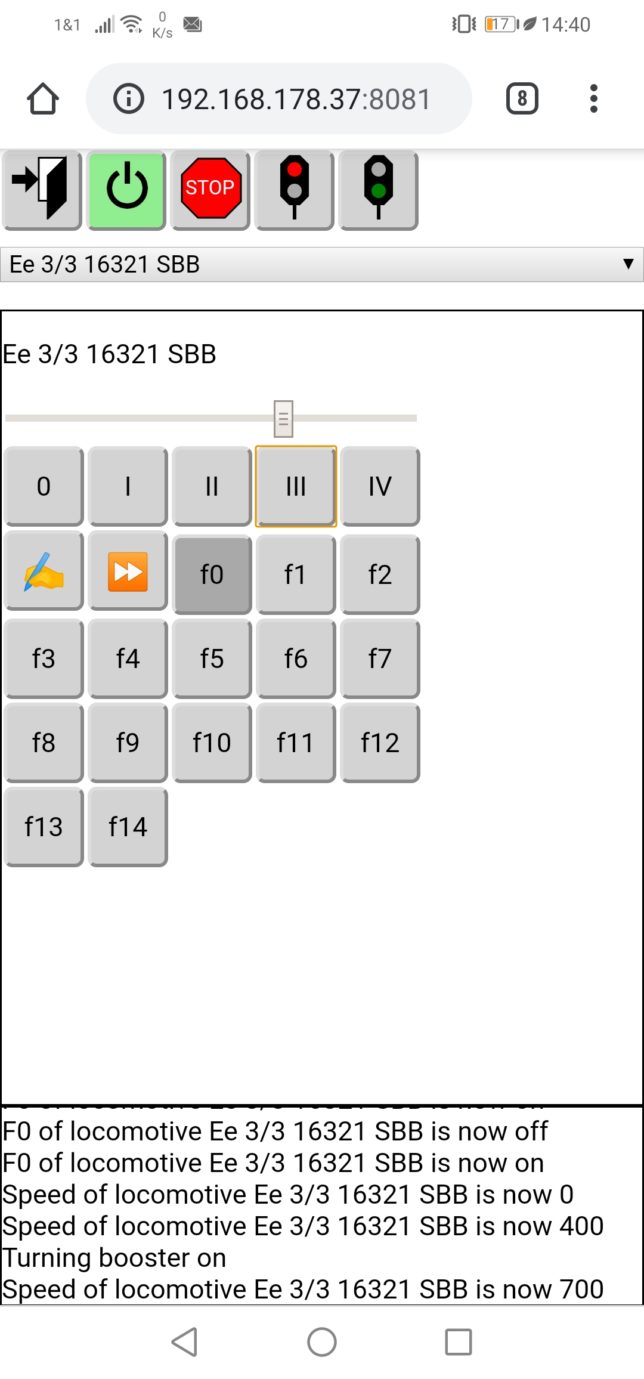Toggle function f0
This screenshot has height=1379, width=644.
click(x=211, y=574)
